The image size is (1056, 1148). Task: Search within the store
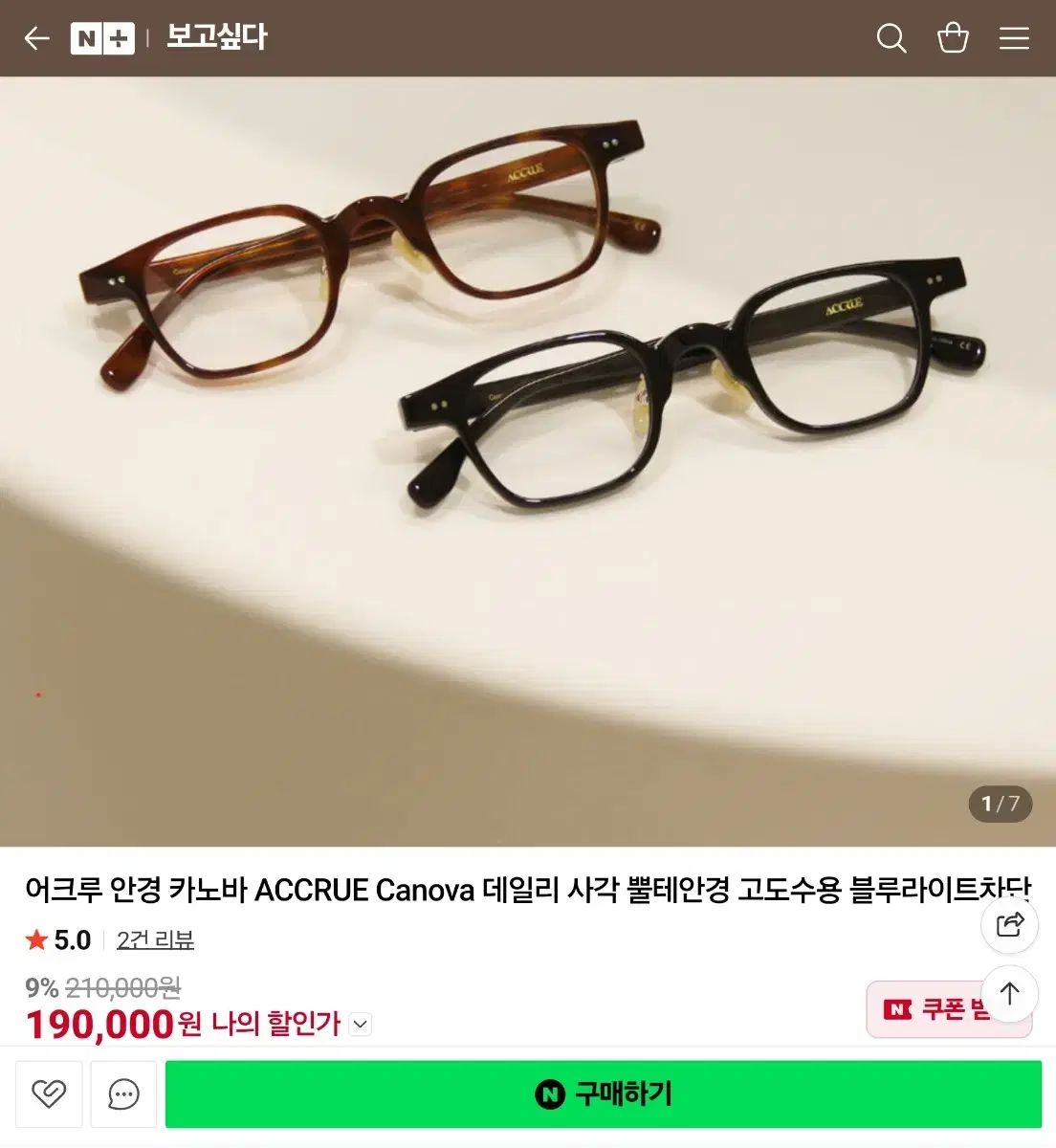891,38
